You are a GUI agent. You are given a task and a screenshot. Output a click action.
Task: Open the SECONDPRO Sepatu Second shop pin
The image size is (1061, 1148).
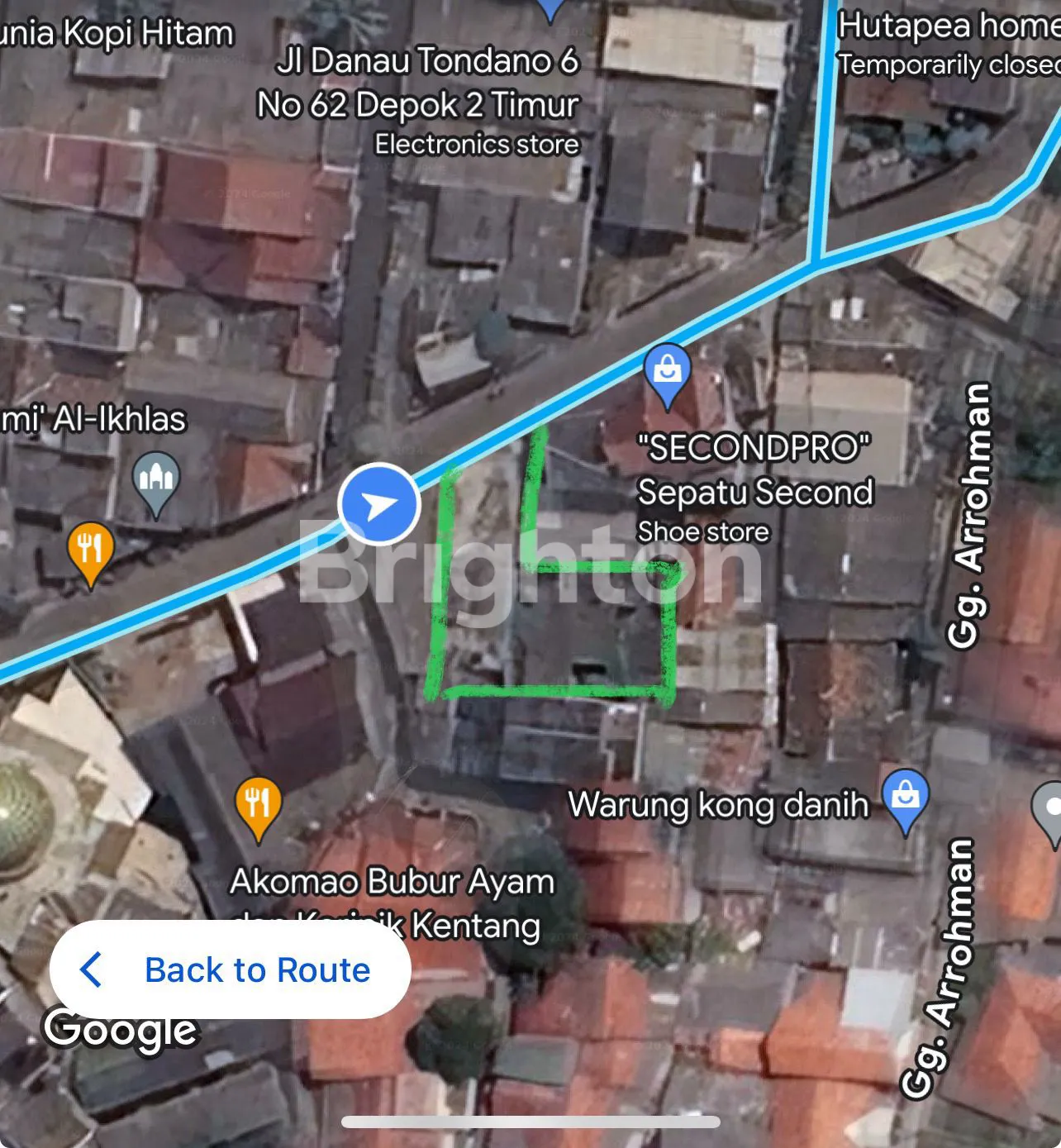click(667, 372)
